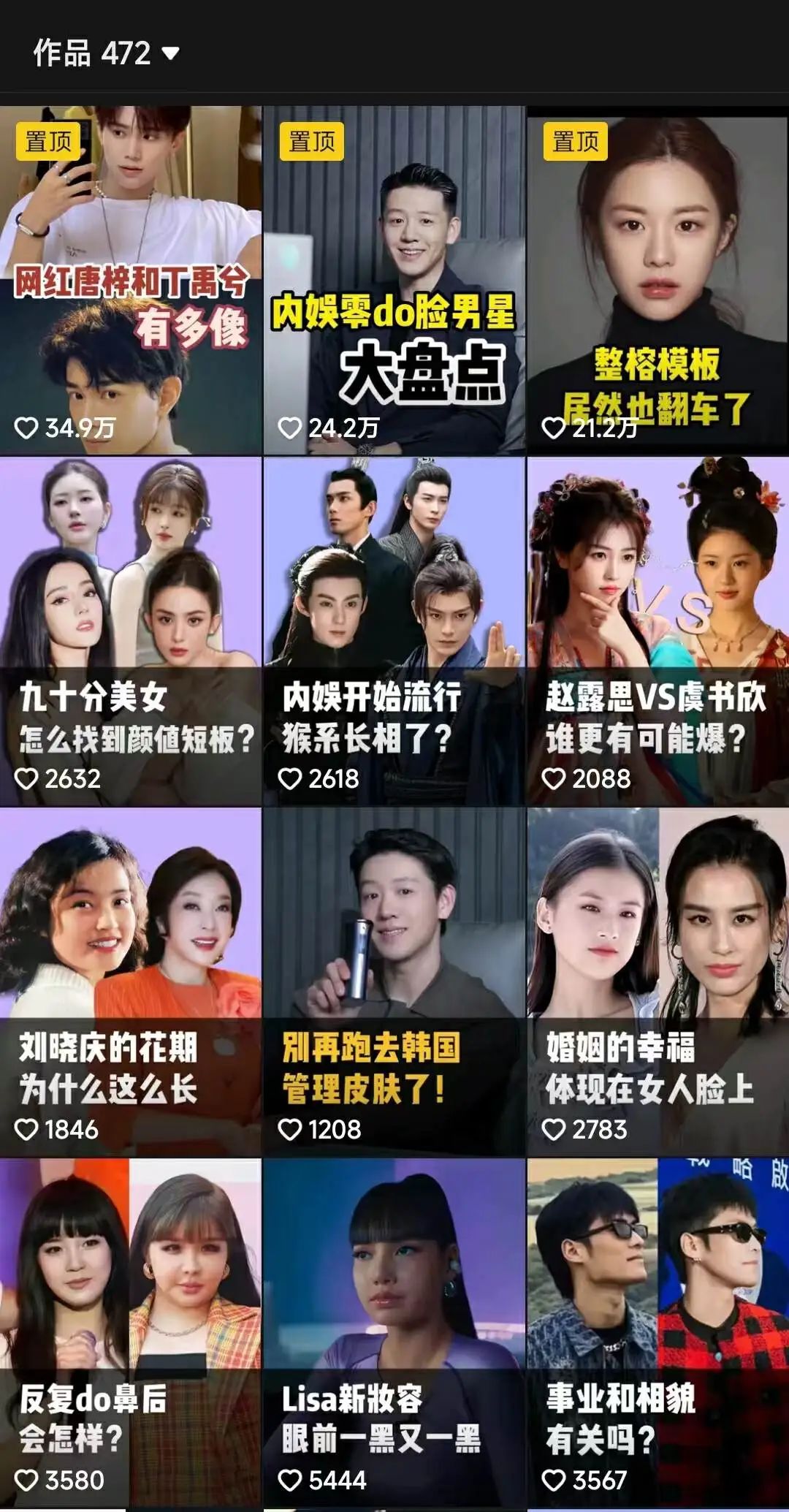Play video 反复do鼻后会怎样
Viewport: 789px width, 1512px height.
(131, 1334)
